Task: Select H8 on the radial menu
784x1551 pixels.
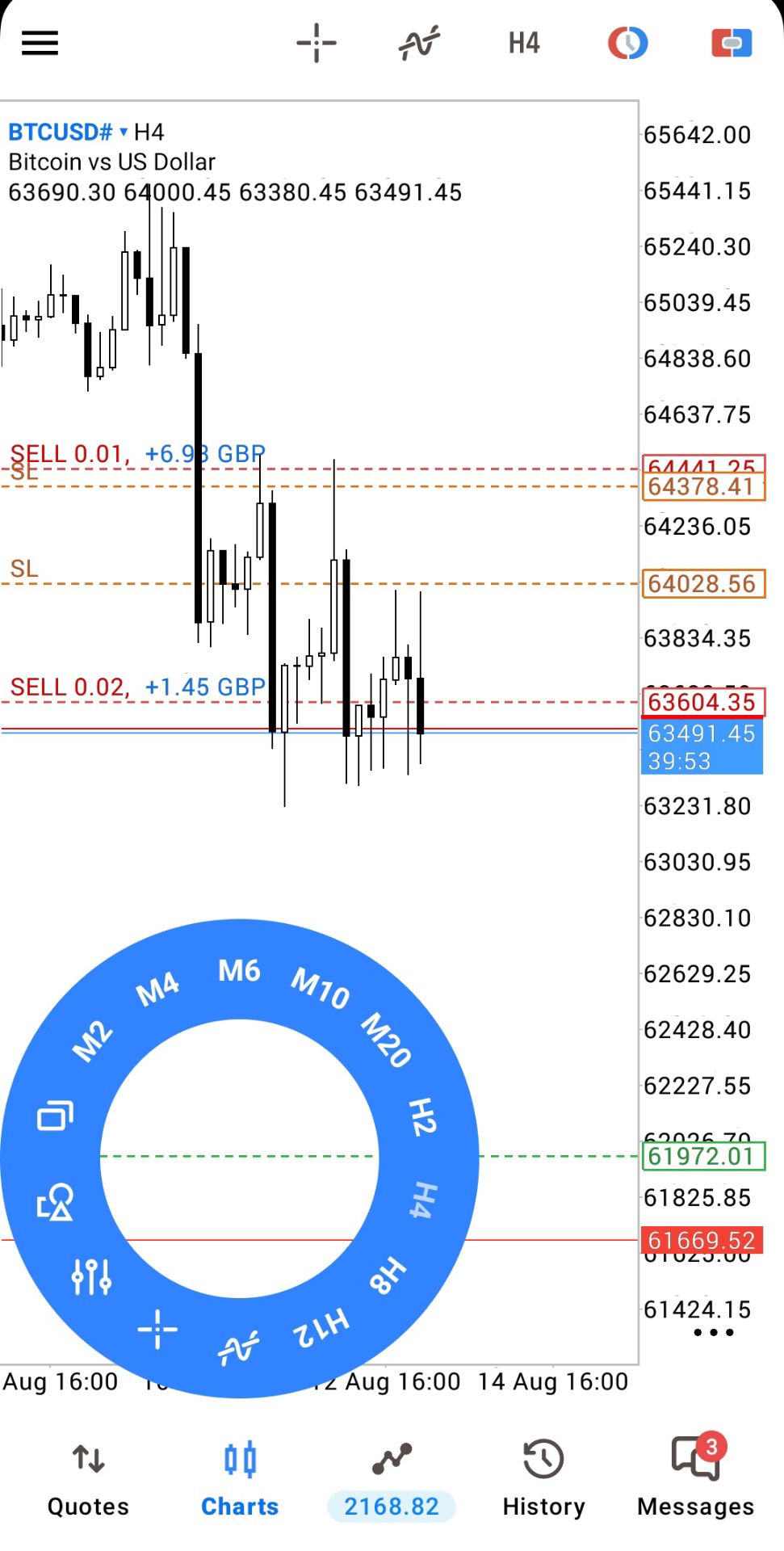Action: (x=388, y=1276)
